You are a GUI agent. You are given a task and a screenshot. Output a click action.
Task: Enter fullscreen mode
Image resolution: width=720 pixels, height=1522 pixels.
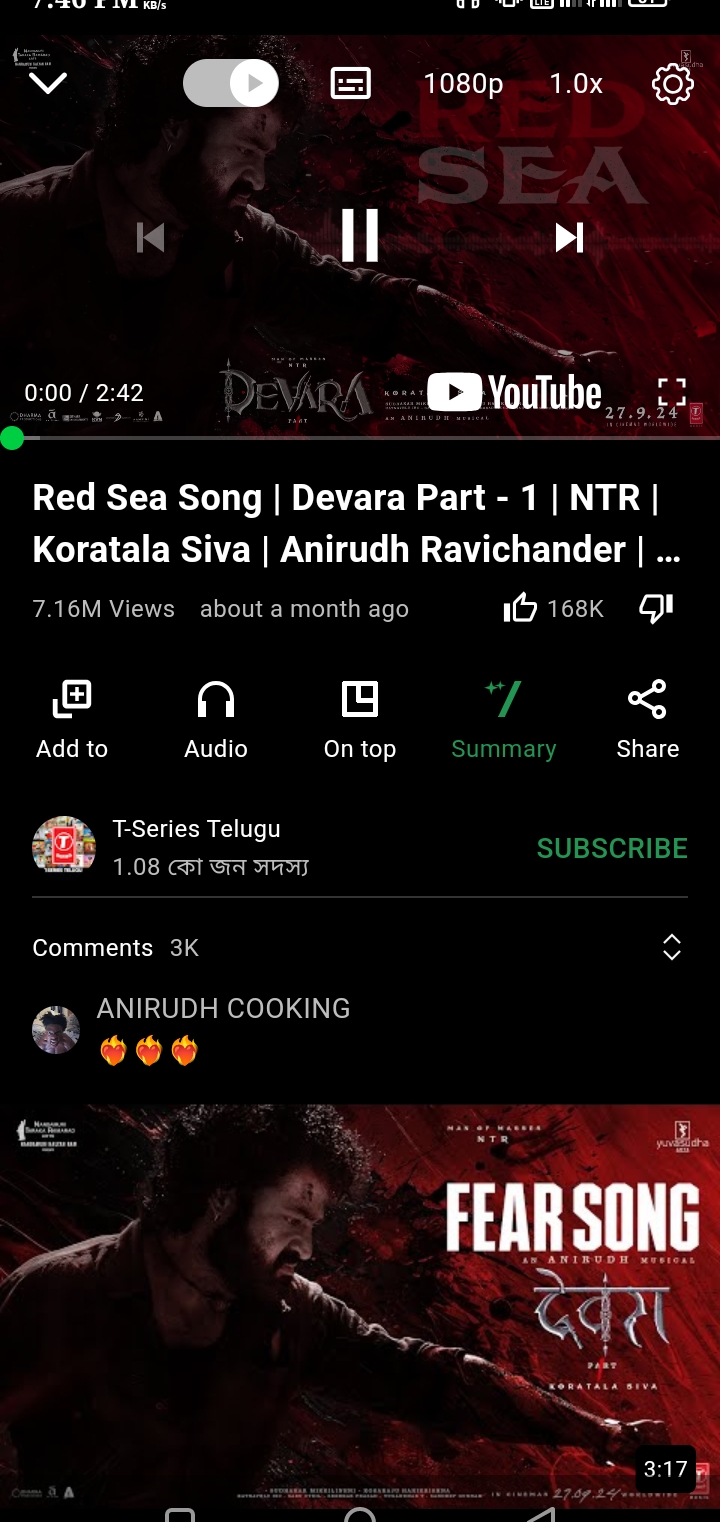[671, 392]
